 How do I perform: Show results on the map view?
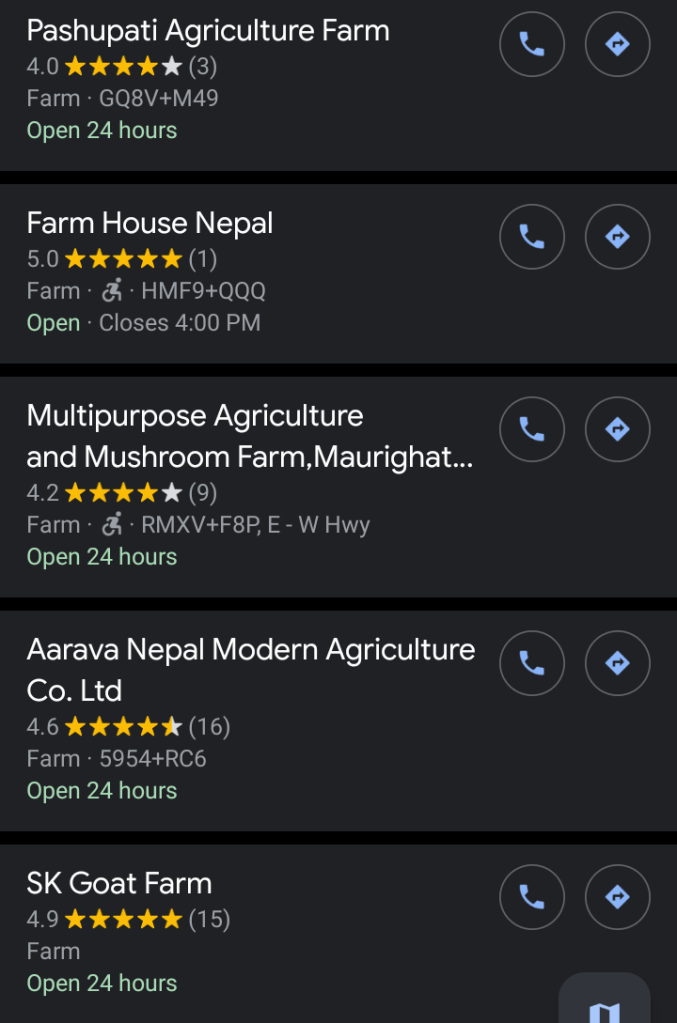[x=604, y=1005]
